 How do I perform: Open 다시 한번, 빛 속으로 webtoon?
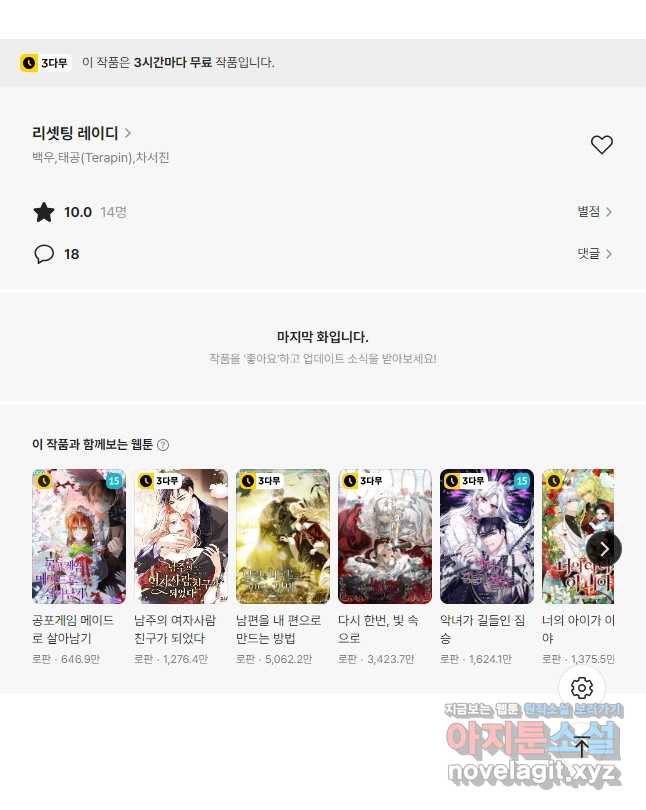click(385, 537)
